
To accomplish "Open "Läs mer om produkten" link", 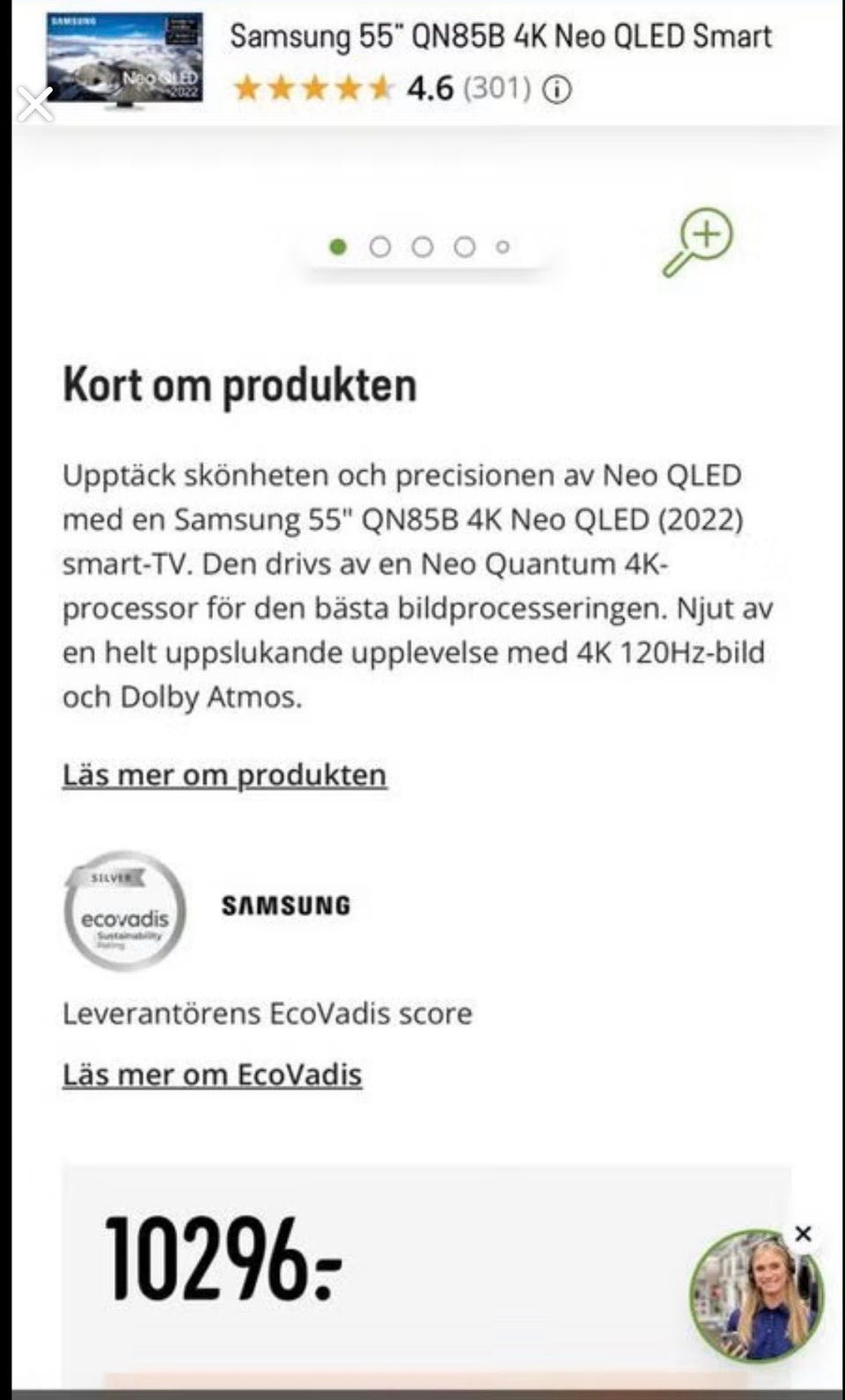I will coord(224,774).
